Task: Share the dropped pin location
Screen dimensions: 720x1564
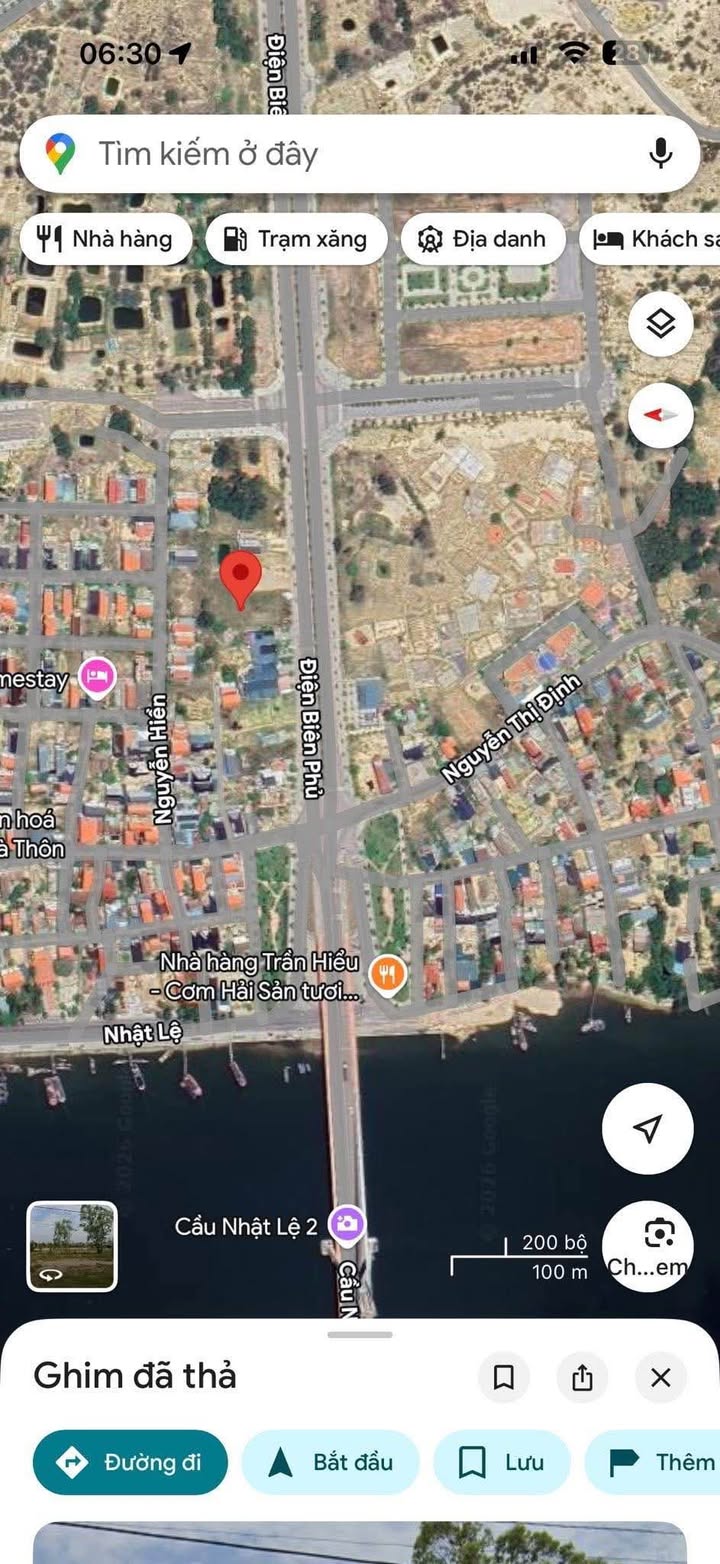Action: tap(582, 1378)
